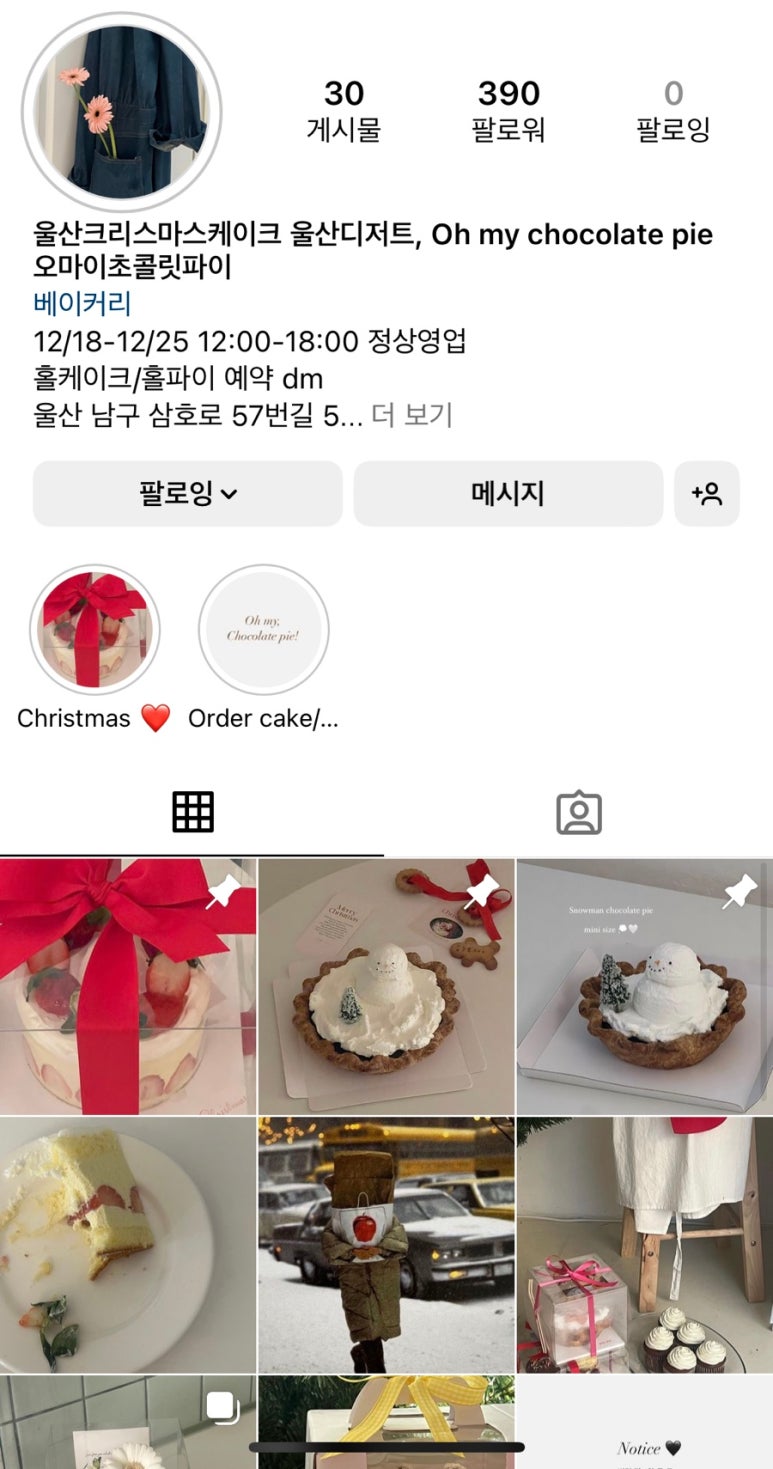View the 390 followers list
The image size is (773, 1469).
click(x=508, y=110)
